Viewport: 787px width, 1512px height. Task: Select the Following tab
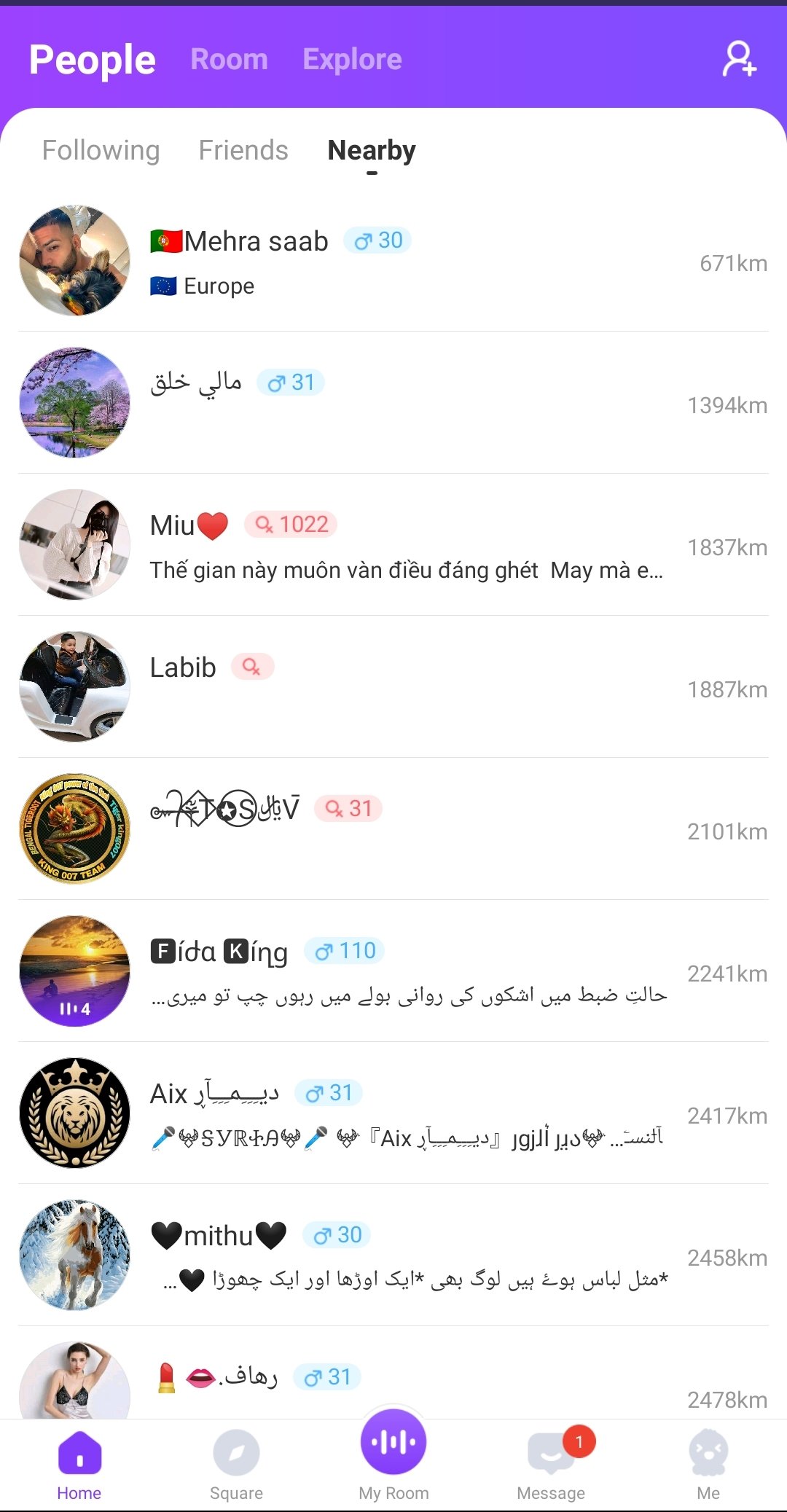(x=101, y=150)
